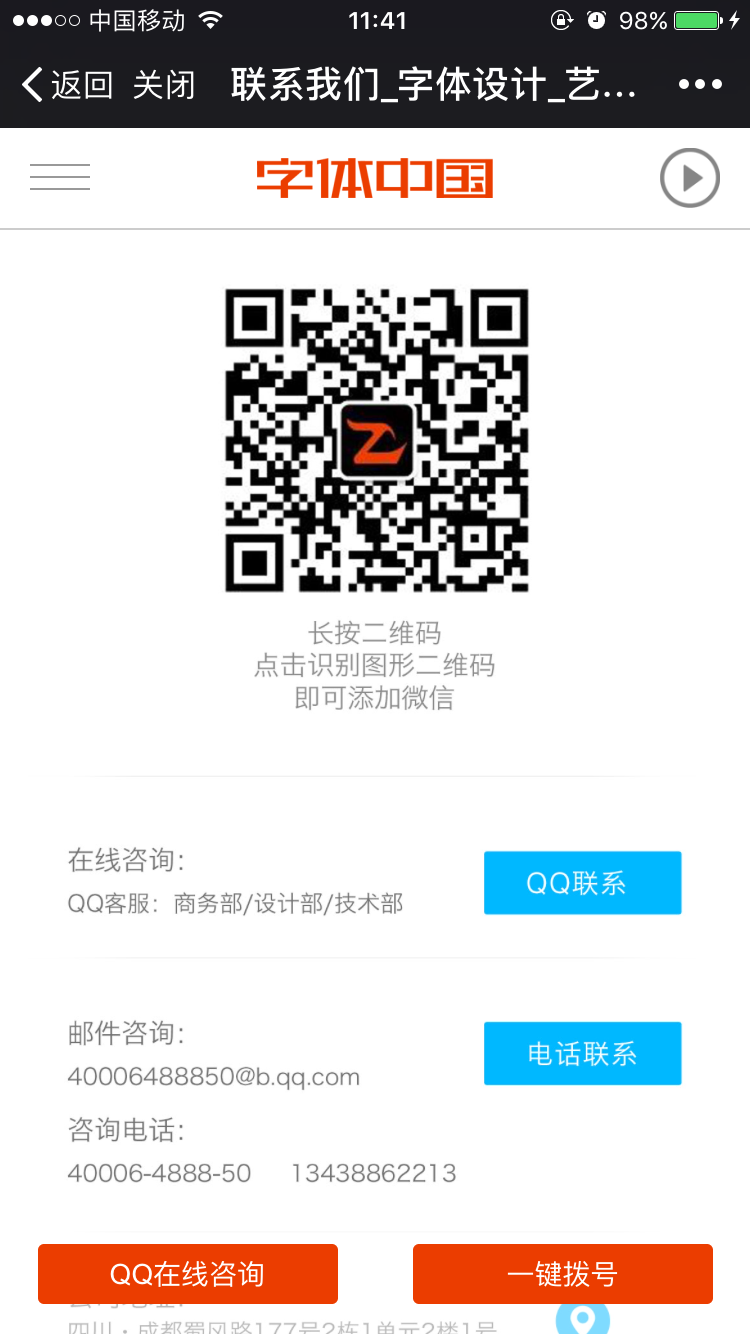Screen dimensions: 750x1334
Task: Go back with the 返回 button
Action: click(x=67, y=85)
